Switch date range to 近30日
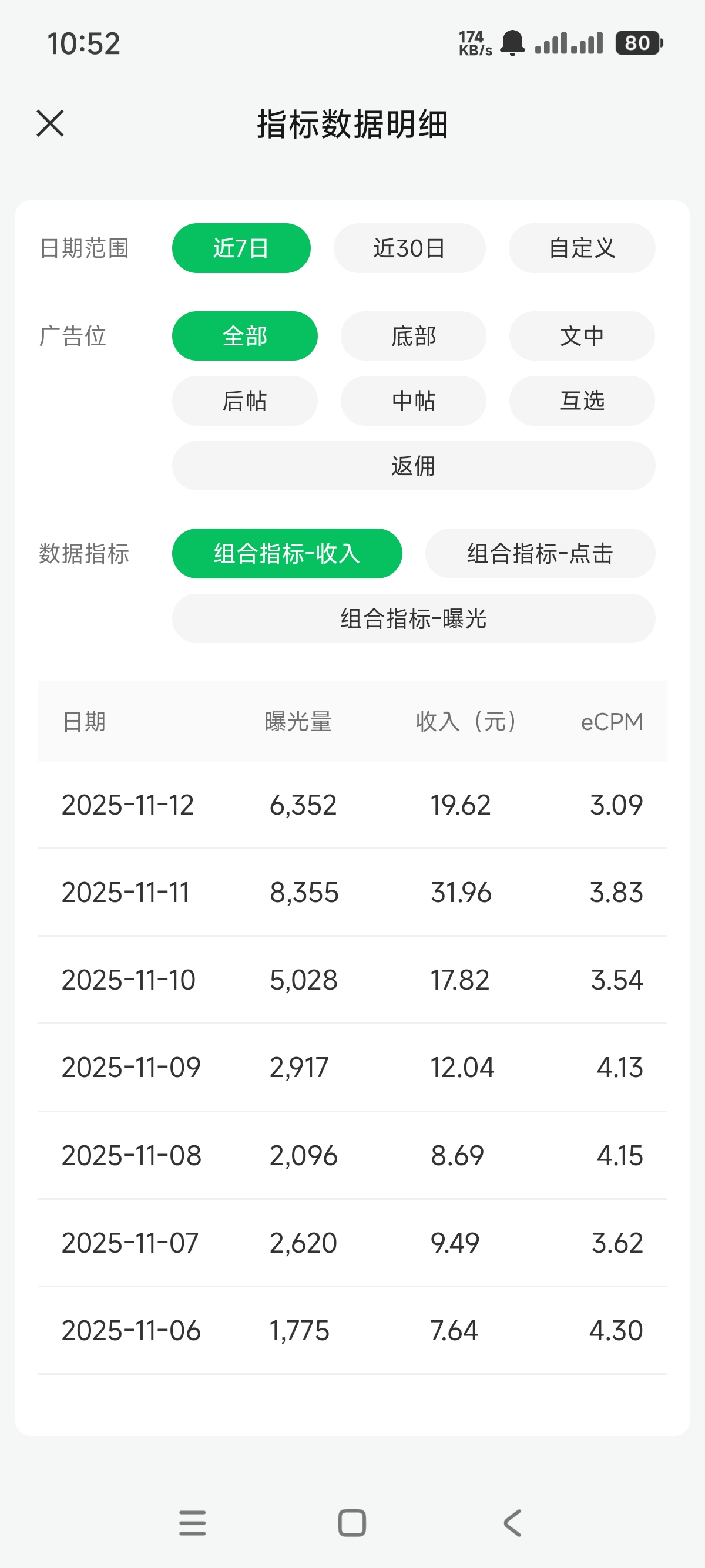This screenshot has width=705, height=1568. (x=409, y=248)
